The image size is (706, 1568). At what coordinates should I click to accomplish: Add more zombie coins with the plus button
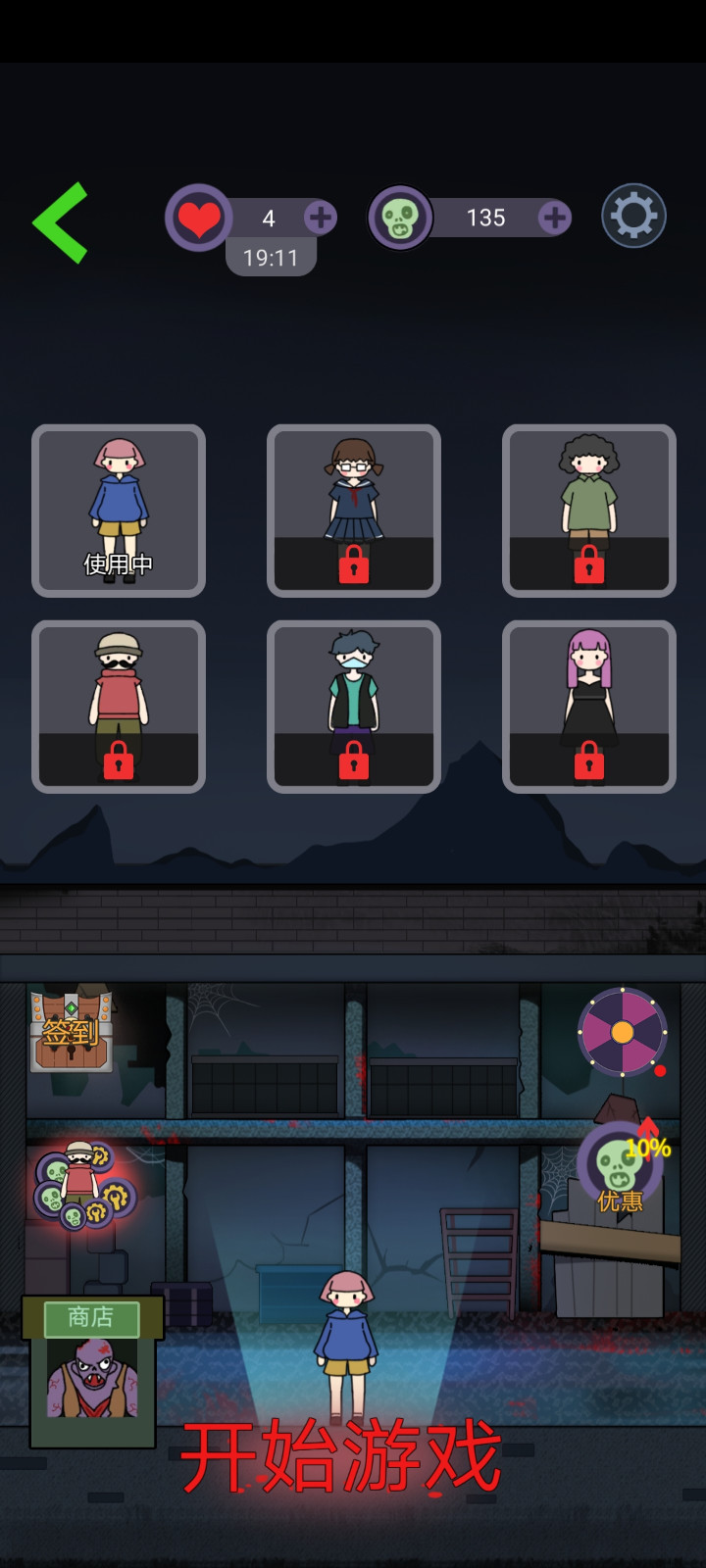click(554, 218)
